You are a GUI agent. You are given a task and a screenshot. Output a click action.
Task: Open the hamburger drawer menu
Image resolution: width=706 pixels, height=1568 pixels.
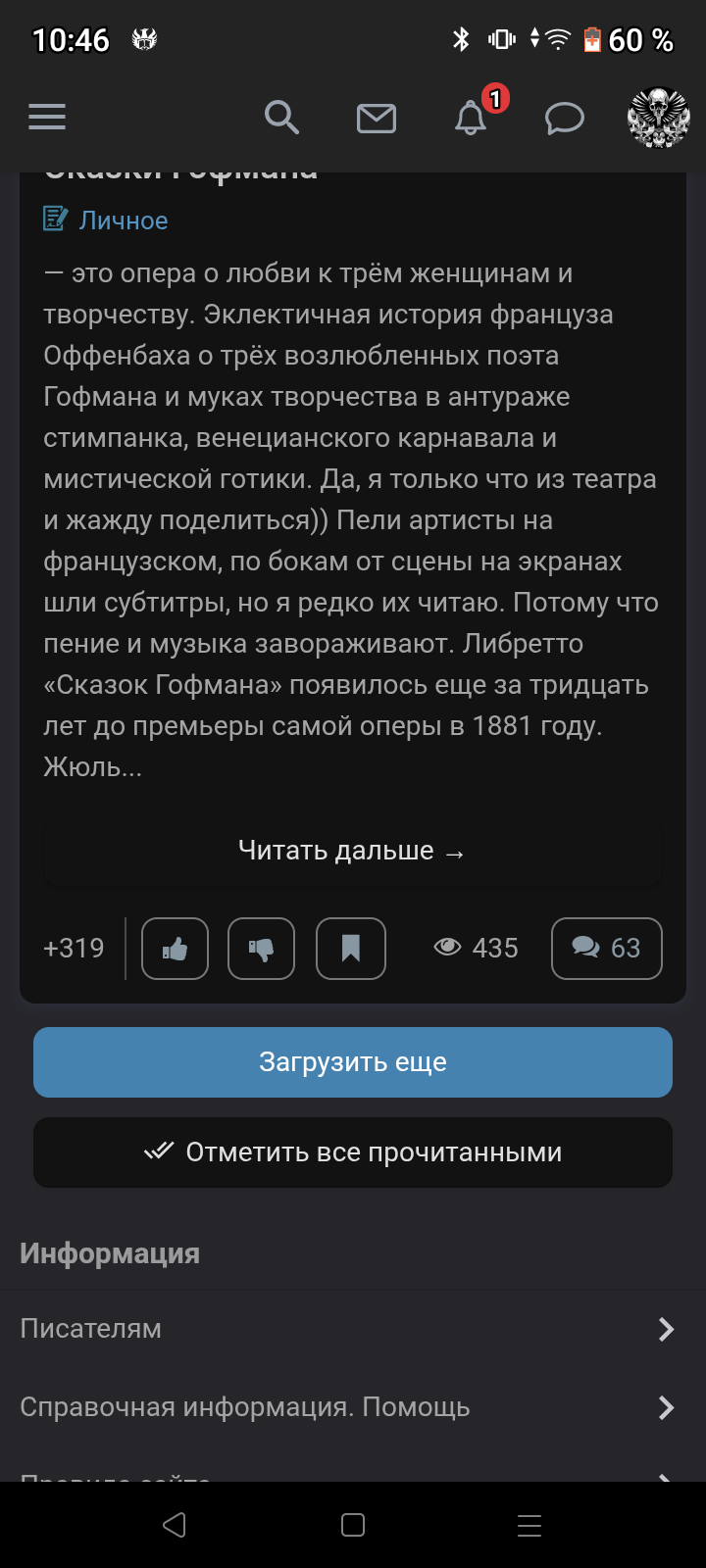[47, 118]
